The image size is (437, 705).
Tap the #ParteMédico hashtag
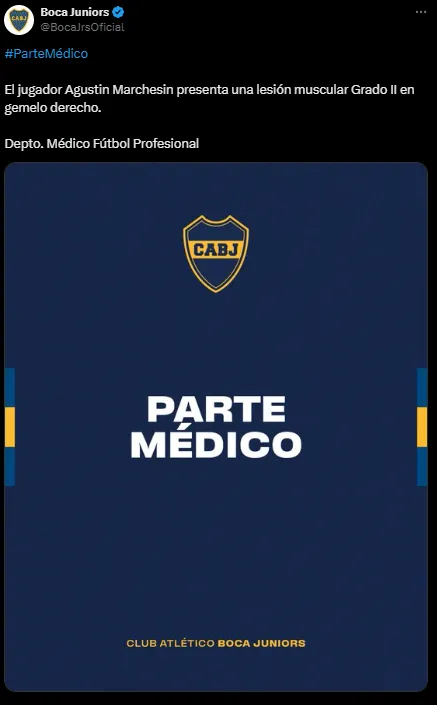tap(46, 54)
